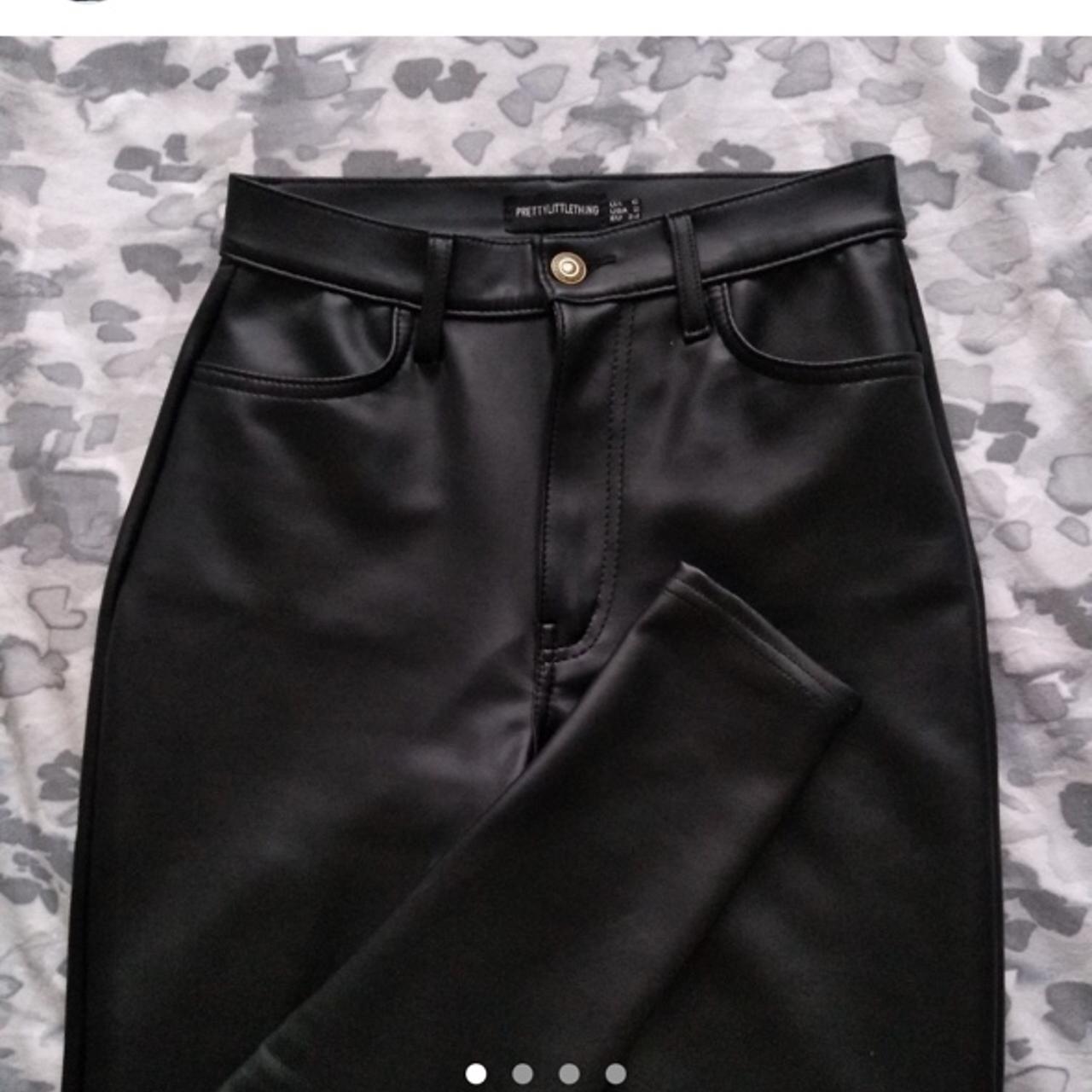The height and width of the screenshot is (1092, 1092).
Task: Select the third photo indicator dot
Action: point(569,1073)
